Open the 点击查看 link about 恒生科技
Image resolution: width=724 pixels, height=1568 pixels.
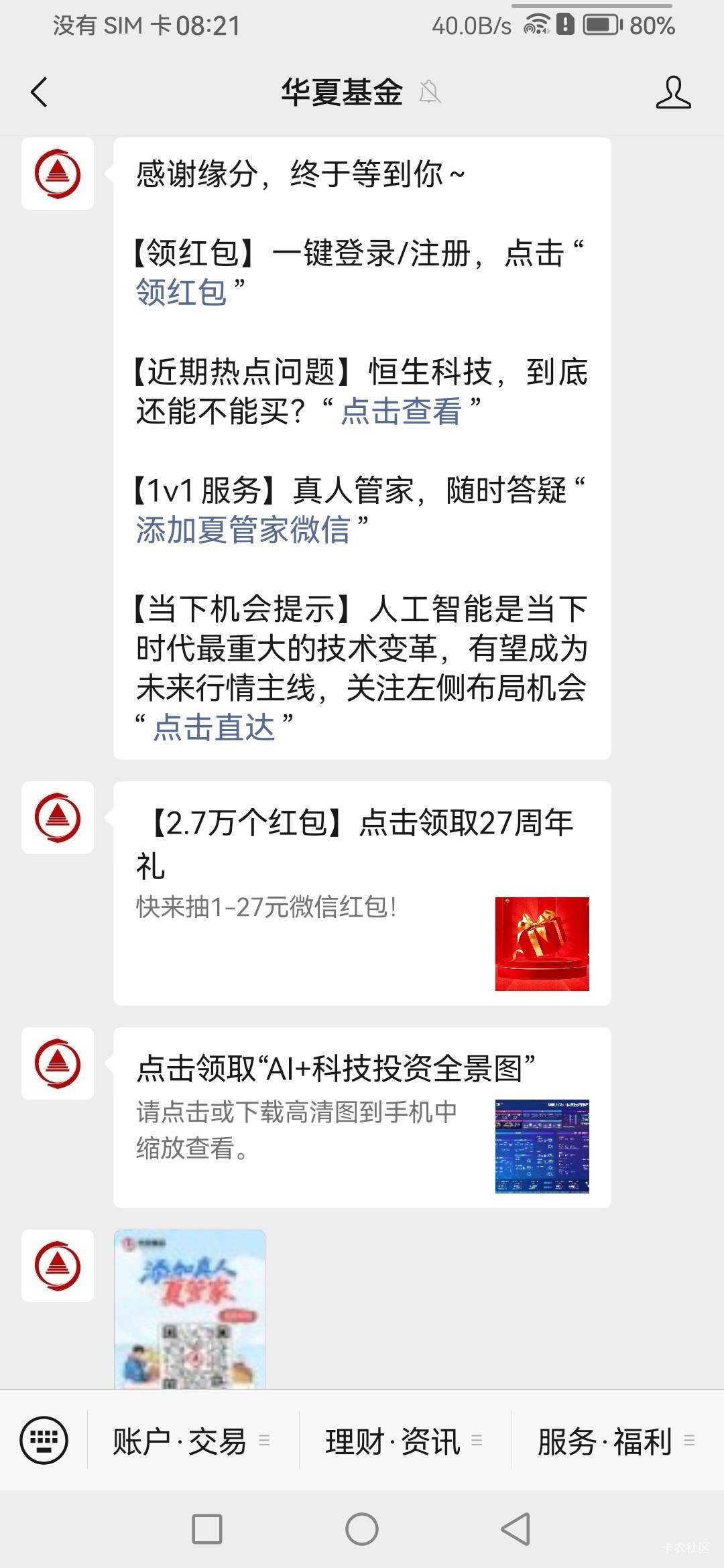click(x=401, y=411)
